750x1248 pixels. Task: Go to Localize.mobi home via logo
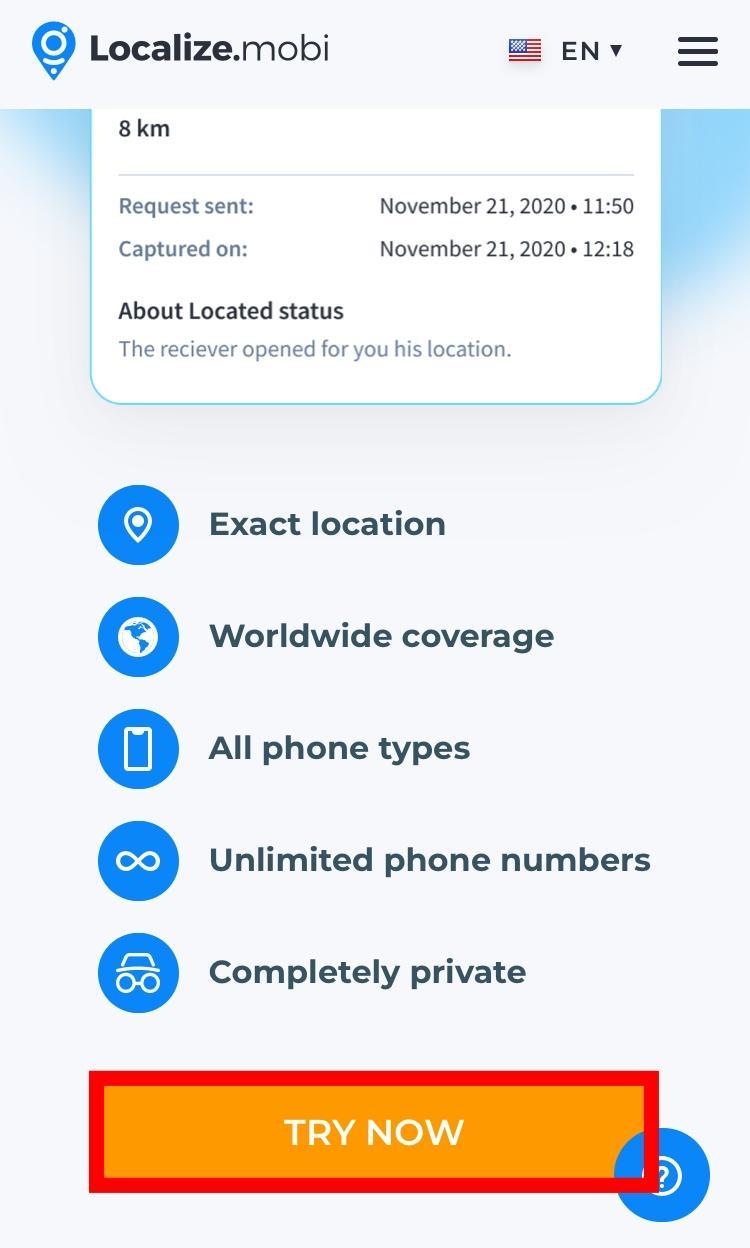(x=180, y=49)
